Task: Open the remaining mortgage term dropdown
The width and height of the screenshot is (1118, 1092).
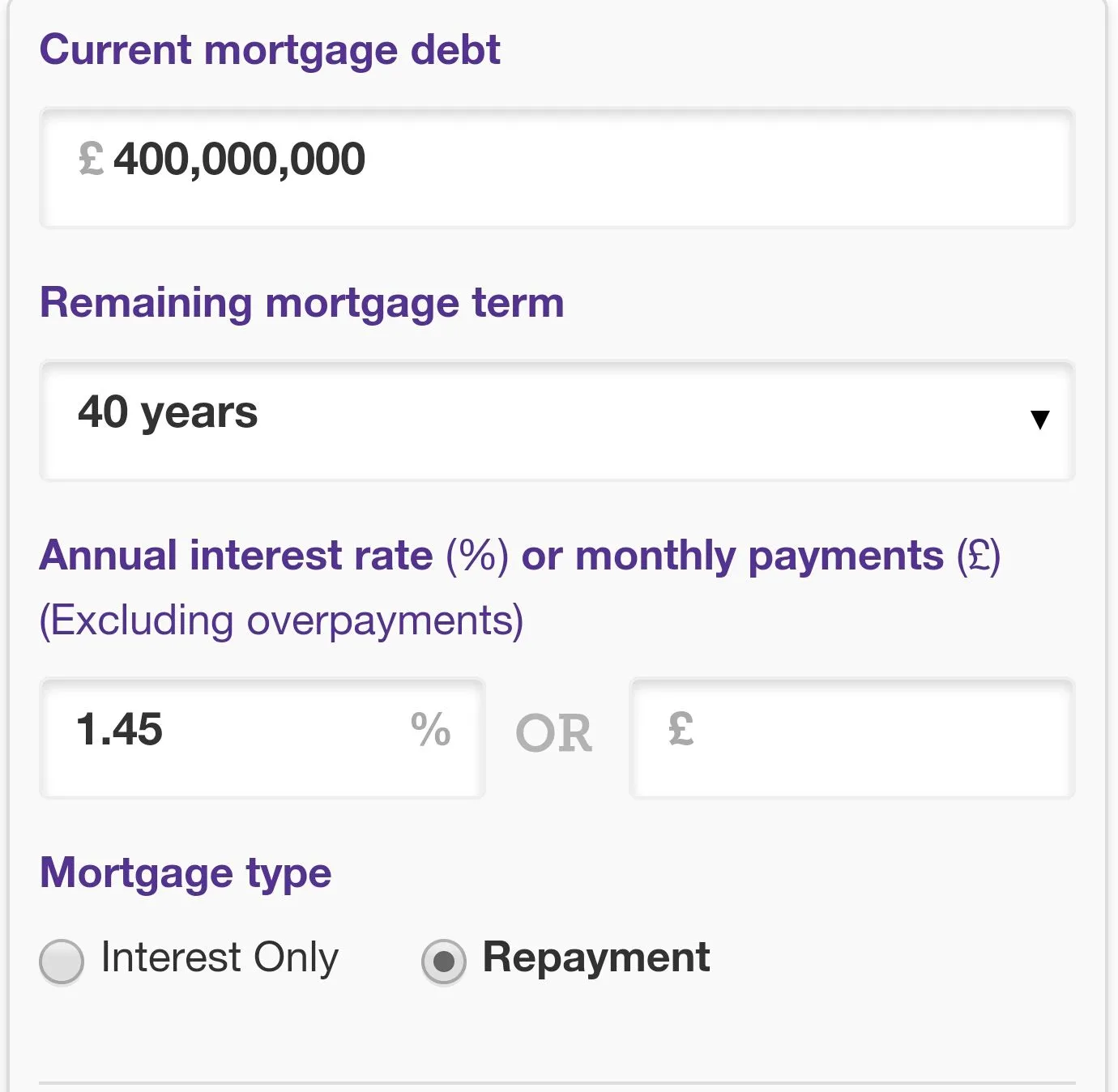Action: (557, 420)
